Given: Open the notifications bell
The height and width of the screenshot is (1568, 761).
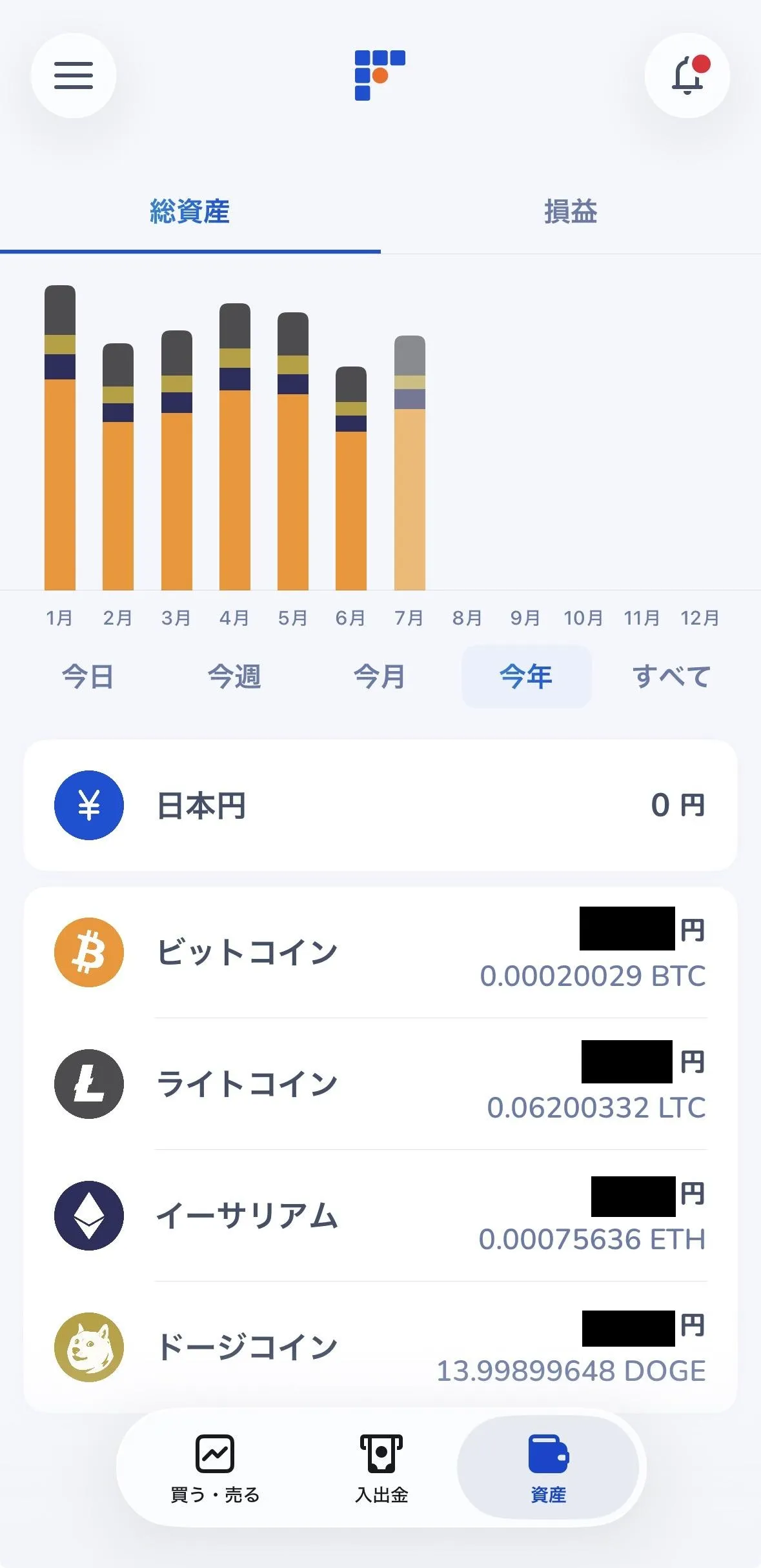Looking at the screenshot, I should tap(687, 75).
